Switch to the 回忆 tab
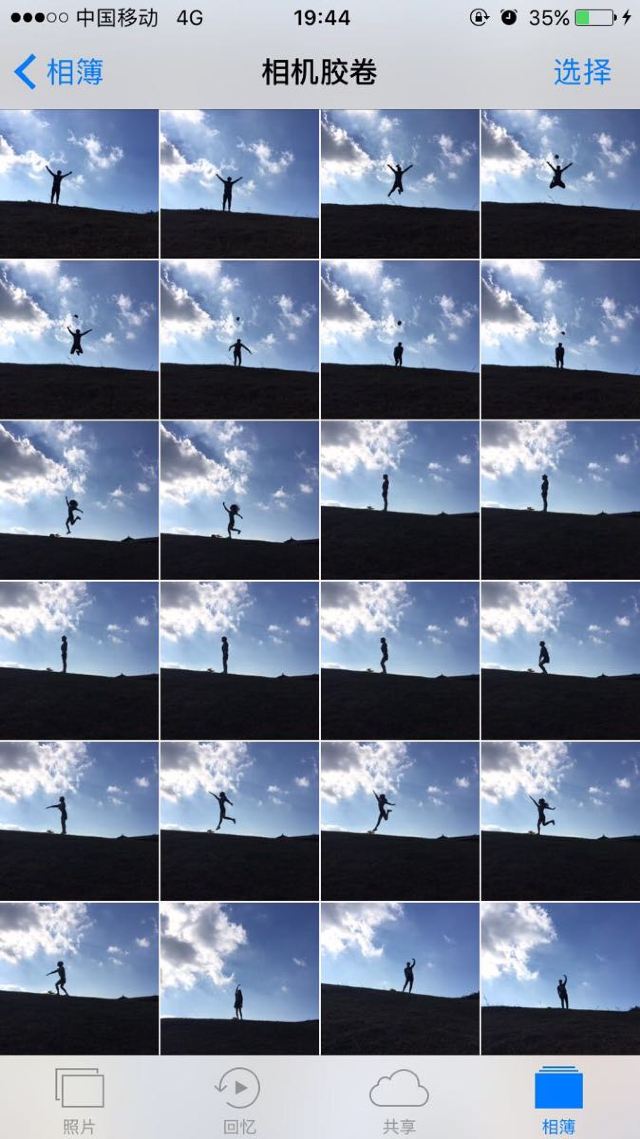Screen dimensions: 640x1139 [x=239, y=1100]
